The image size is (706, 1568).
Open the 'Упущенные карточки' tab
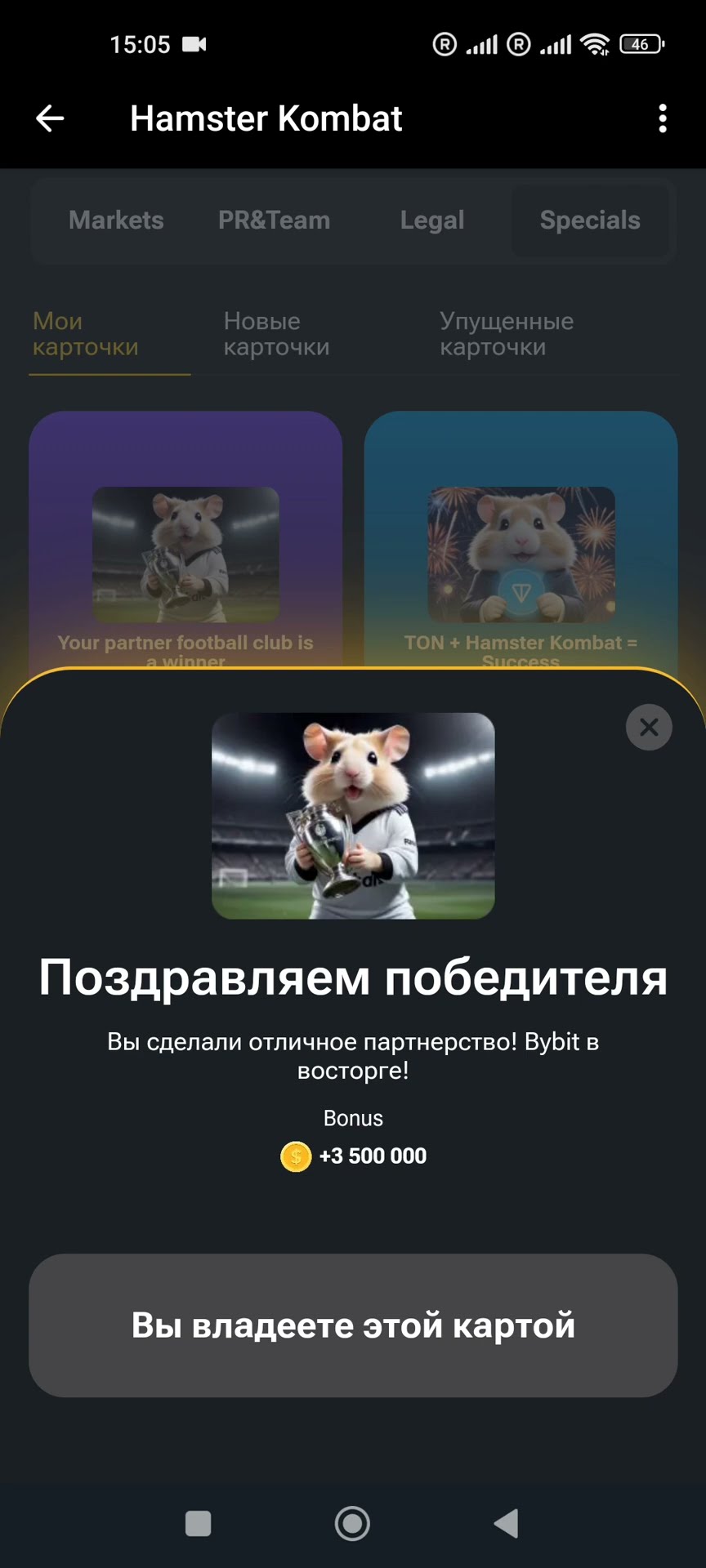507,334
